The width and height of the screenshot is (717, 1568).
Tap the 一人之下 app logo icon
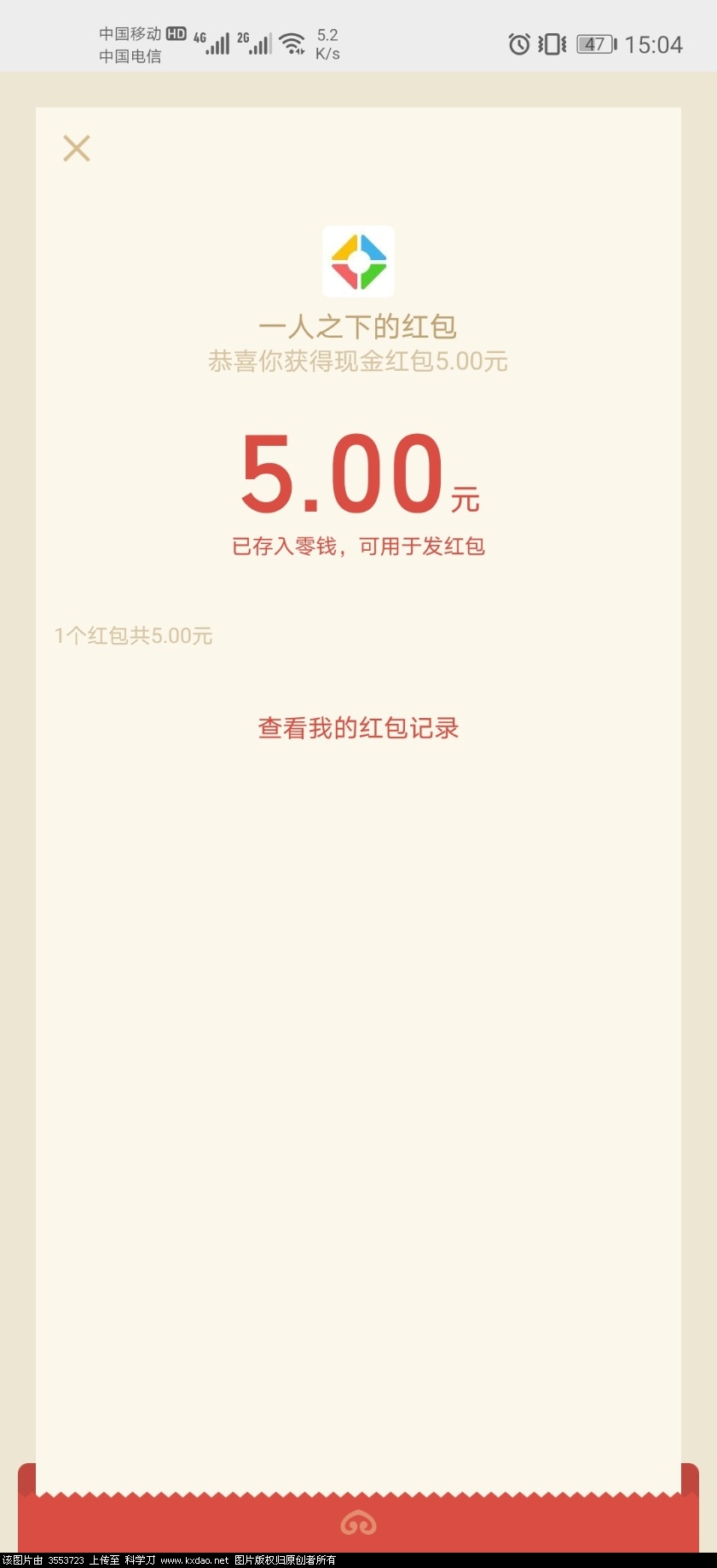[358, 262]
